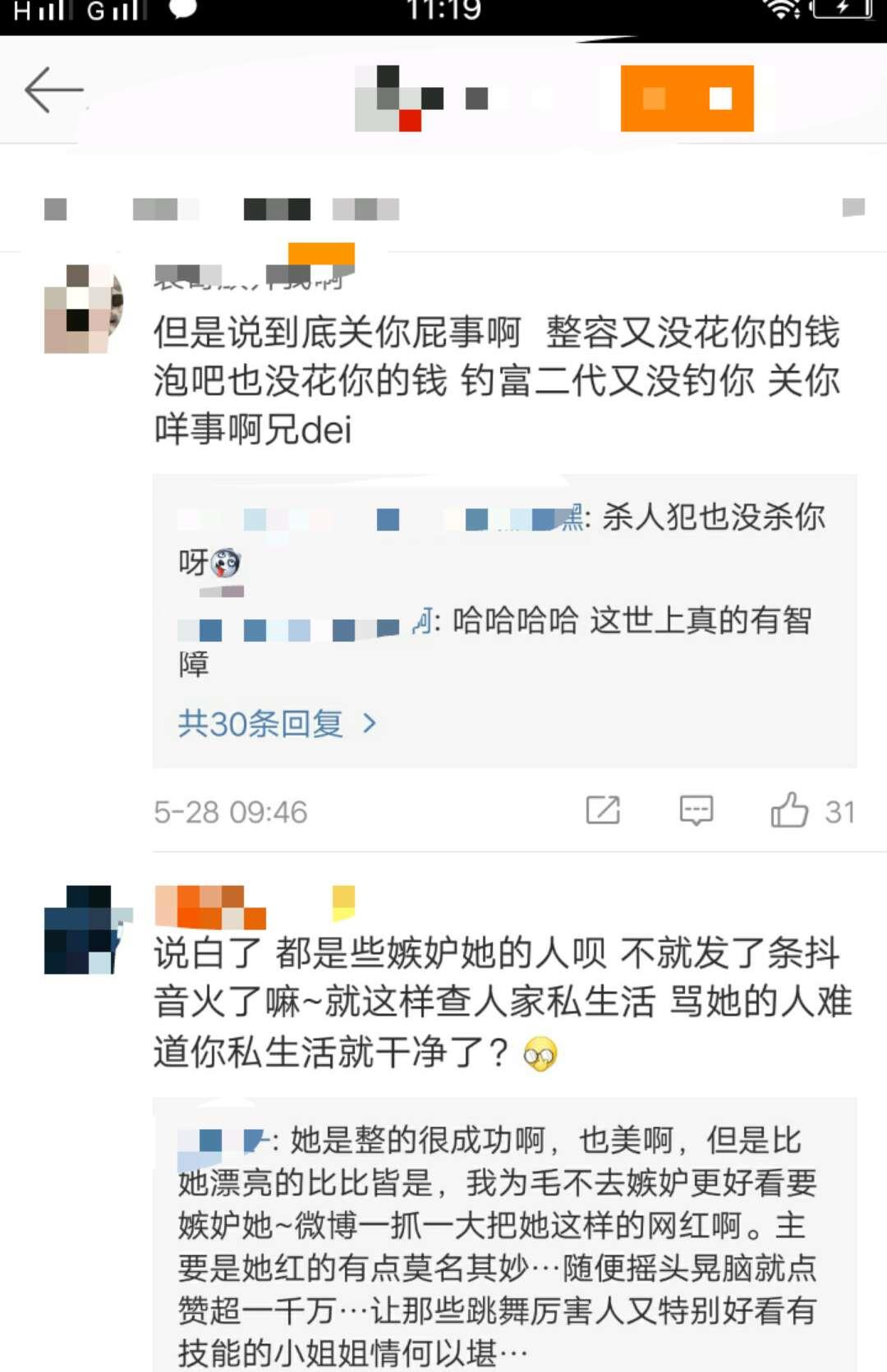Open all 30 replies (共30条回复)
Screen dimensions: 887x1372
coord(277,723)
